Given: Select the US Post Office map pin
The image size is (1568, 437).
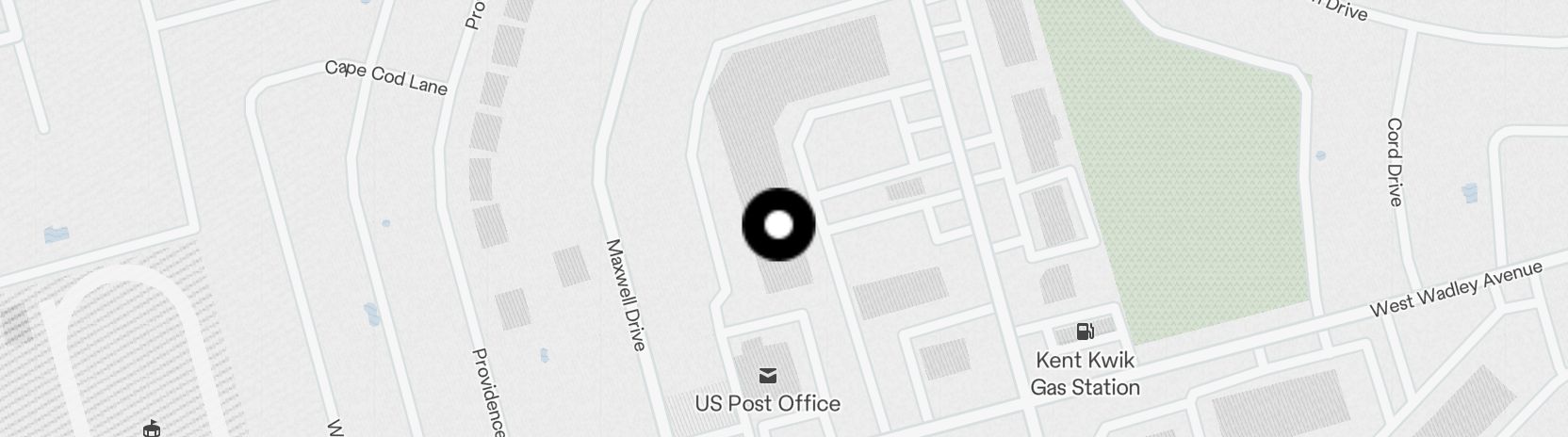Looking at the screenshot, I should click(768, 377).
